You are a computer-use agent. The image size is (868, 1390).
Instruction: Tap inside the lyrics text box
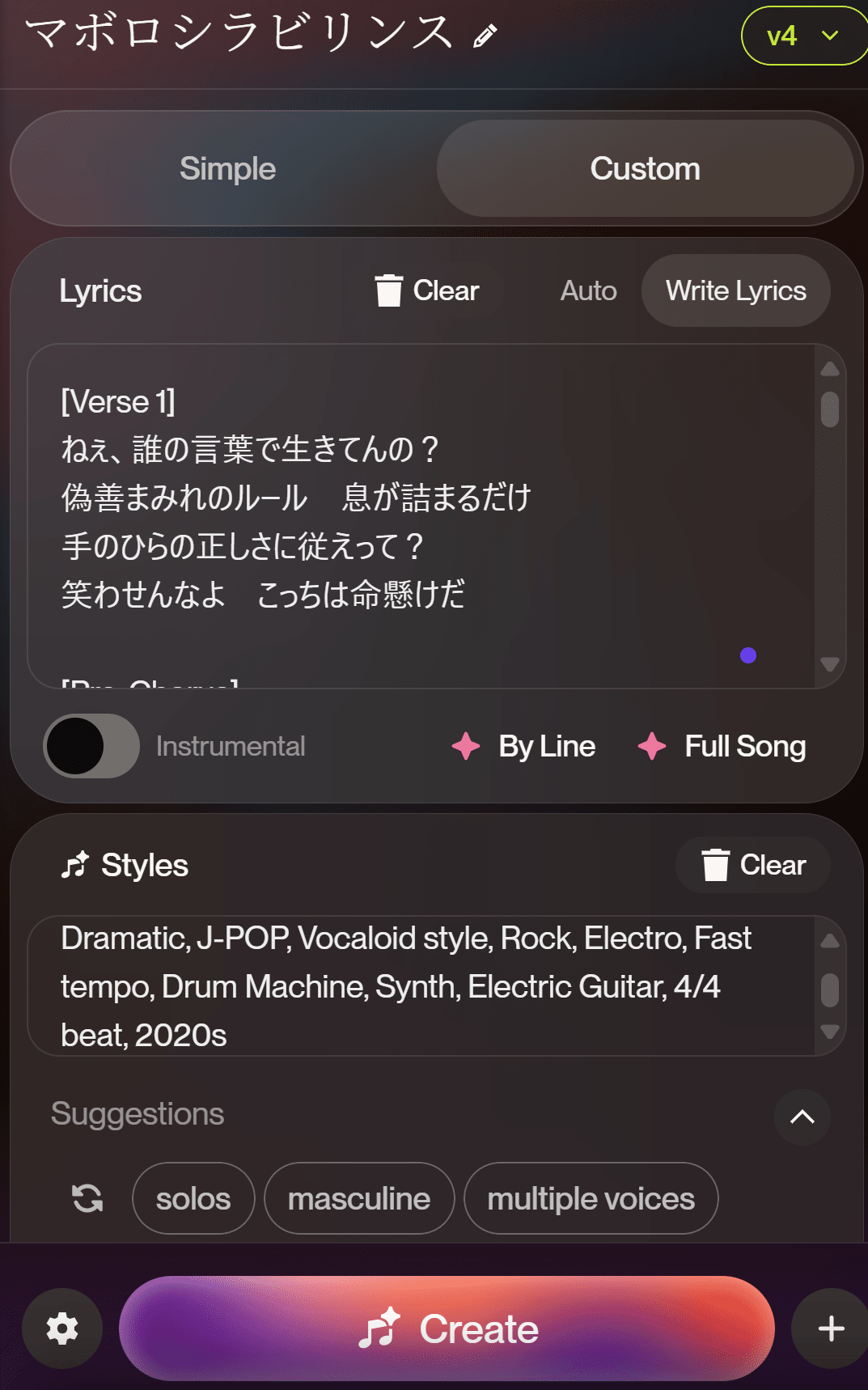421,516
